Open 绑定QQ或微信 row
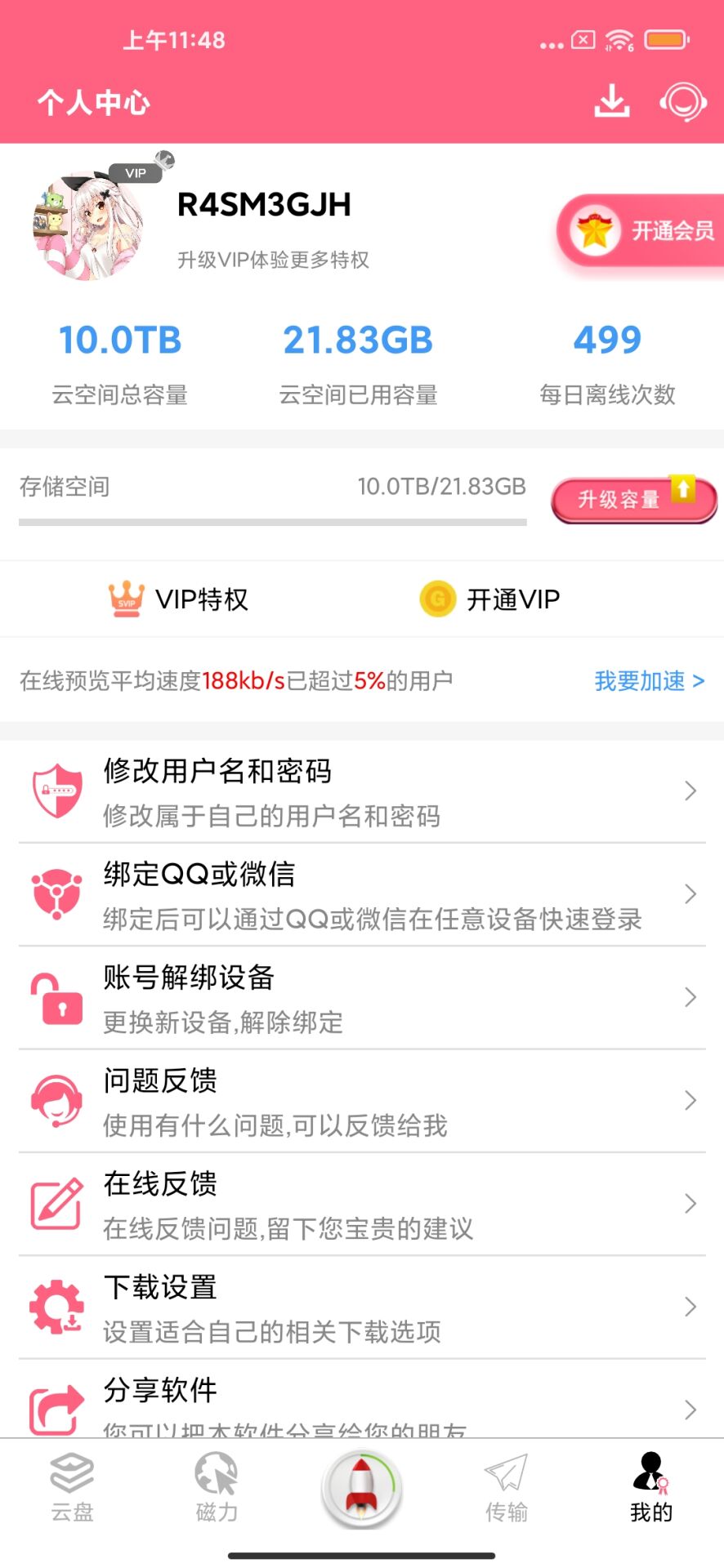 coord(362,895)
